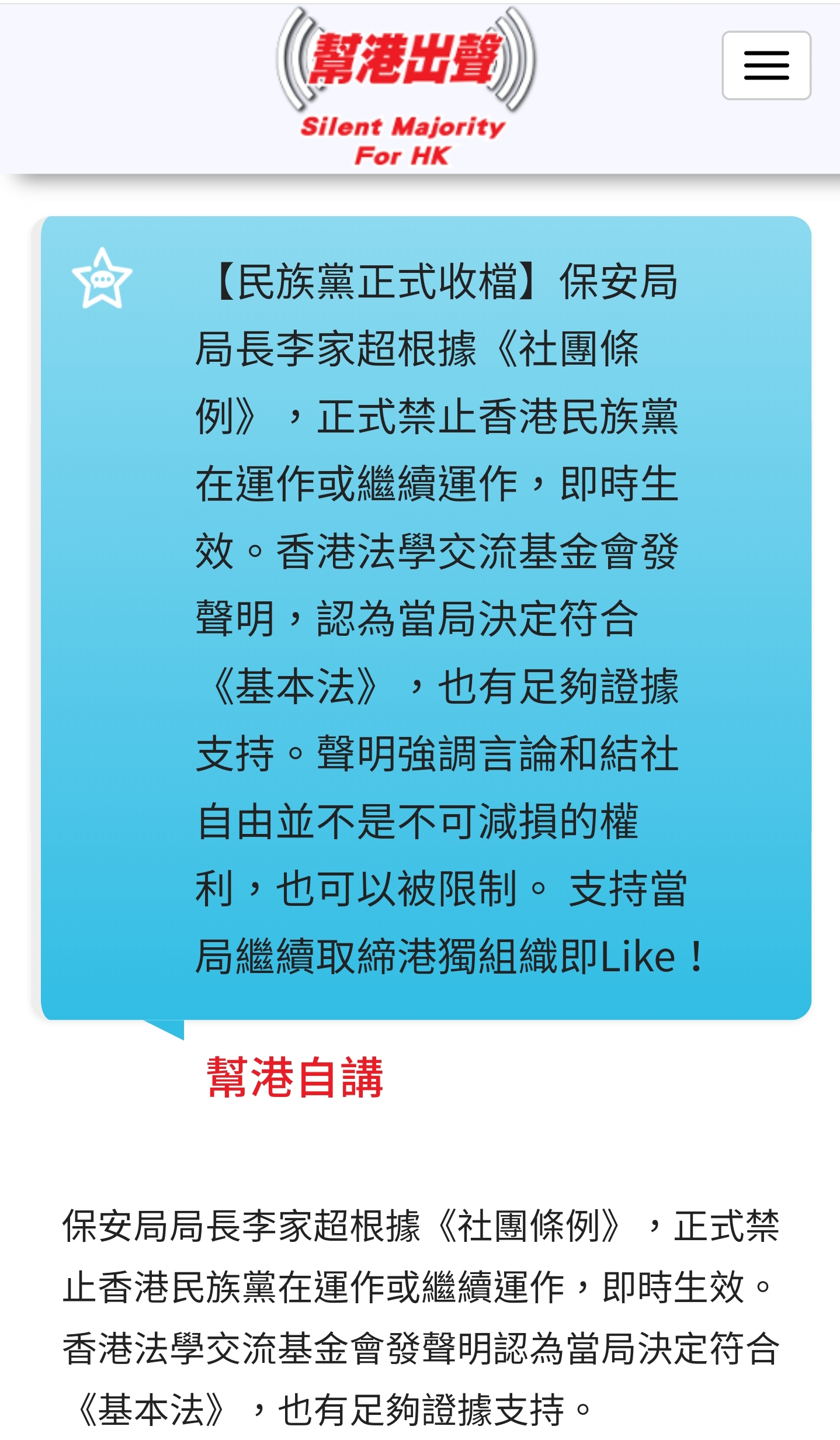840x1440 pixels.
Task: Open the hamburger navigation menu
Action: [x=766, y=65]
